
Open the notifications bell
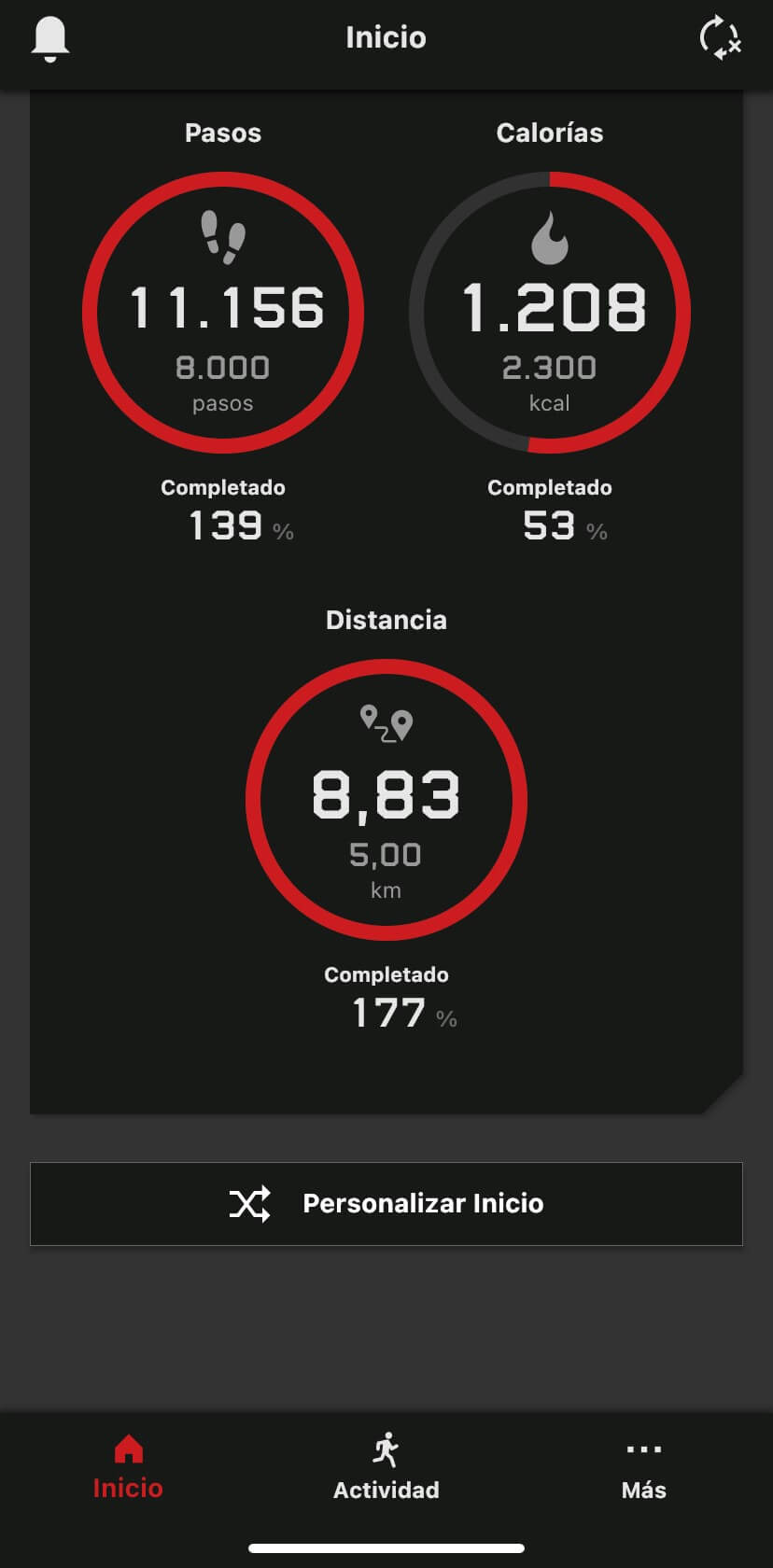point(50,39)
